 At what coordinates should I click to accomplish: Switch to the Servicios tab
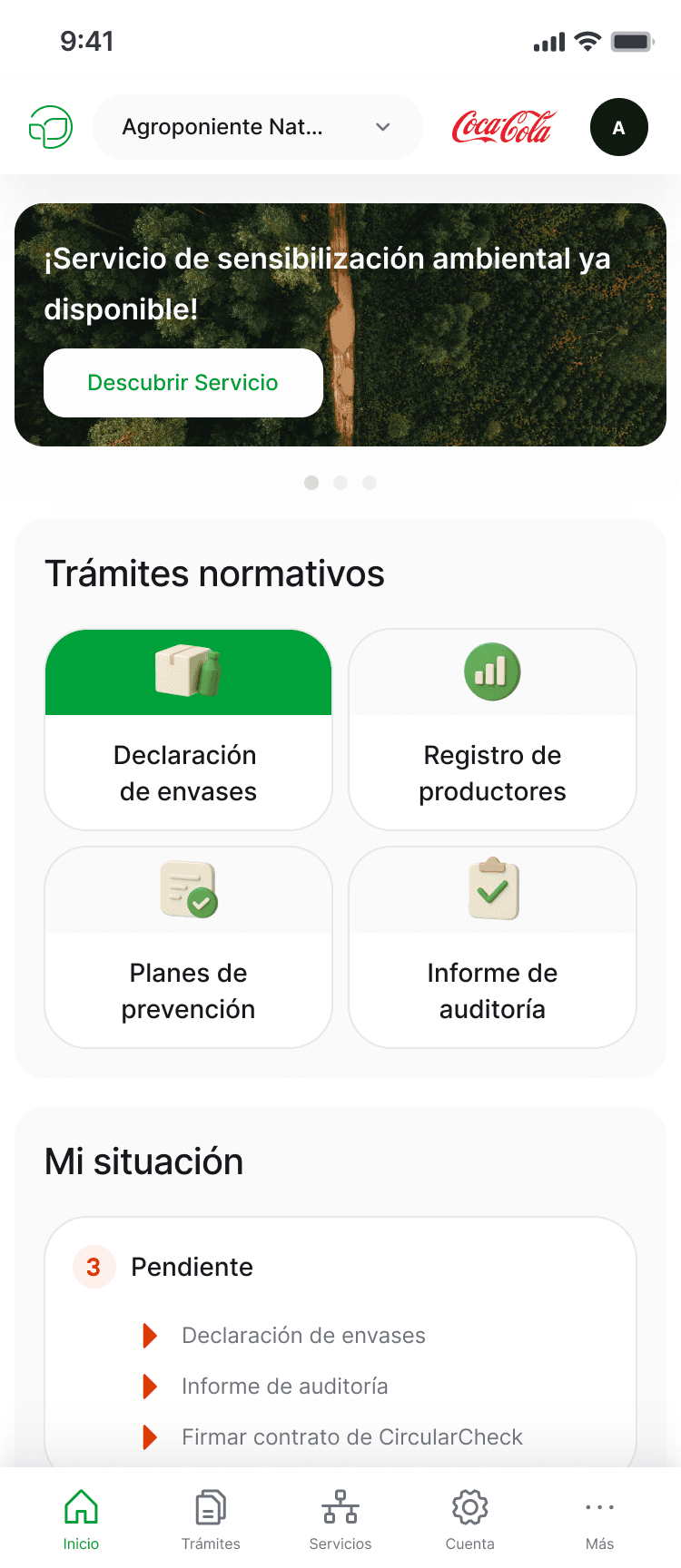coord(340,1519)
